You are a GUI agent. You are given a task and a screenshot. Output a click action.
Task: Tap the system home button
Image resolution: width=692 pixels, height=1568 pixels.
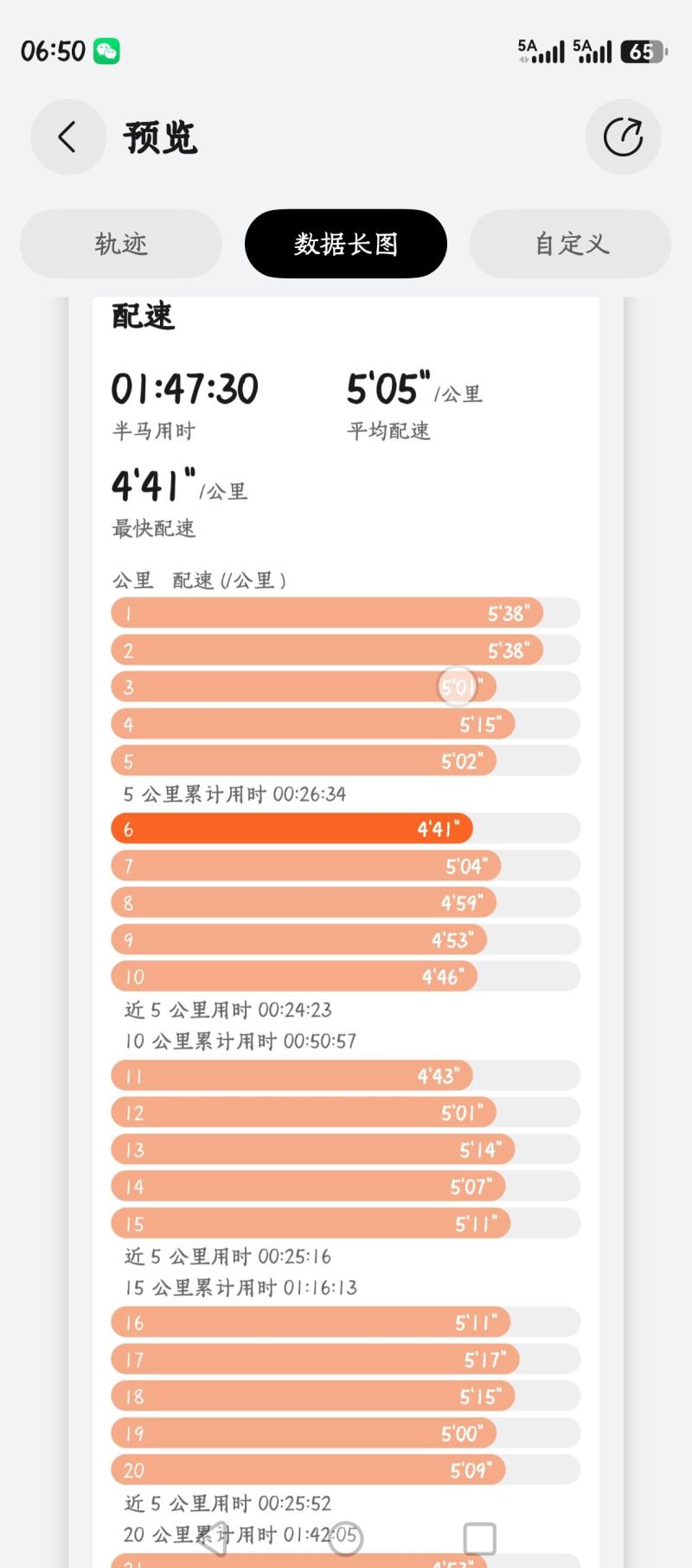(x=346, y=1538)
